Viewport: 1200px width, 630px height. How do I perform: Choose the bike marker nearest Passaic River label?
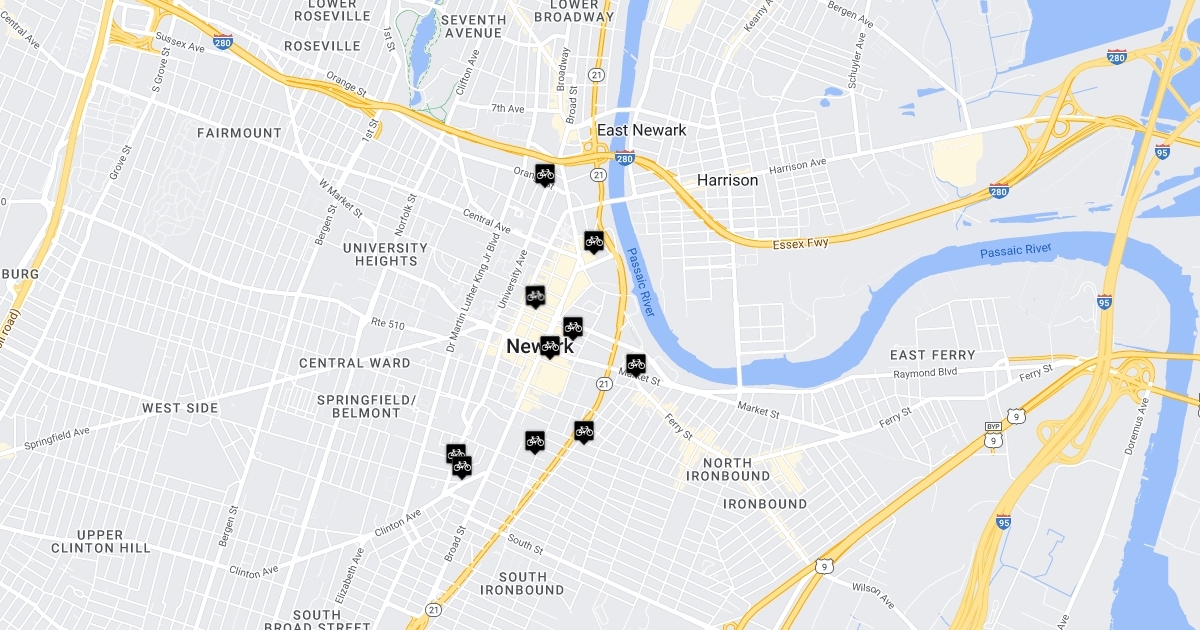pos(594,241)
